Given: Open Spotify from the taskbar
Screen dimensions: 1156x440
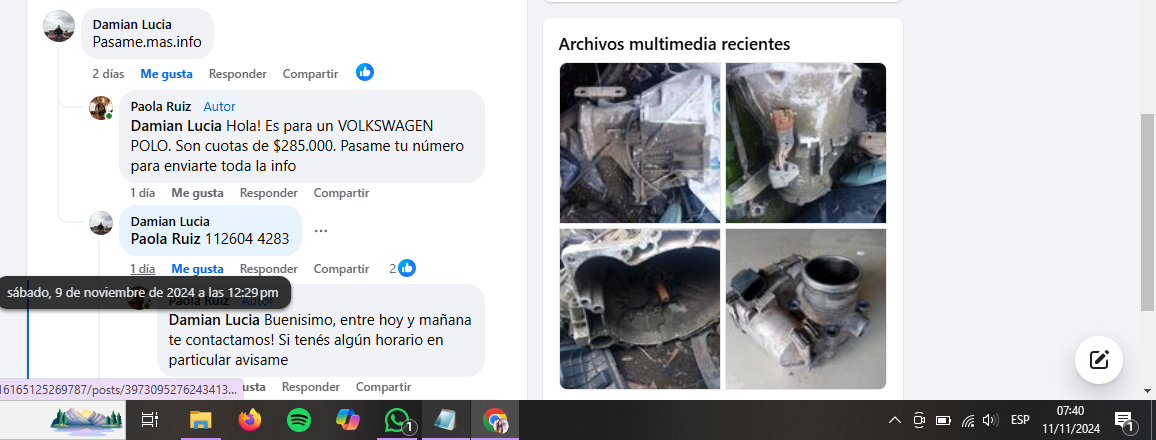Looking at the screenshot, I should coord(298,421).
